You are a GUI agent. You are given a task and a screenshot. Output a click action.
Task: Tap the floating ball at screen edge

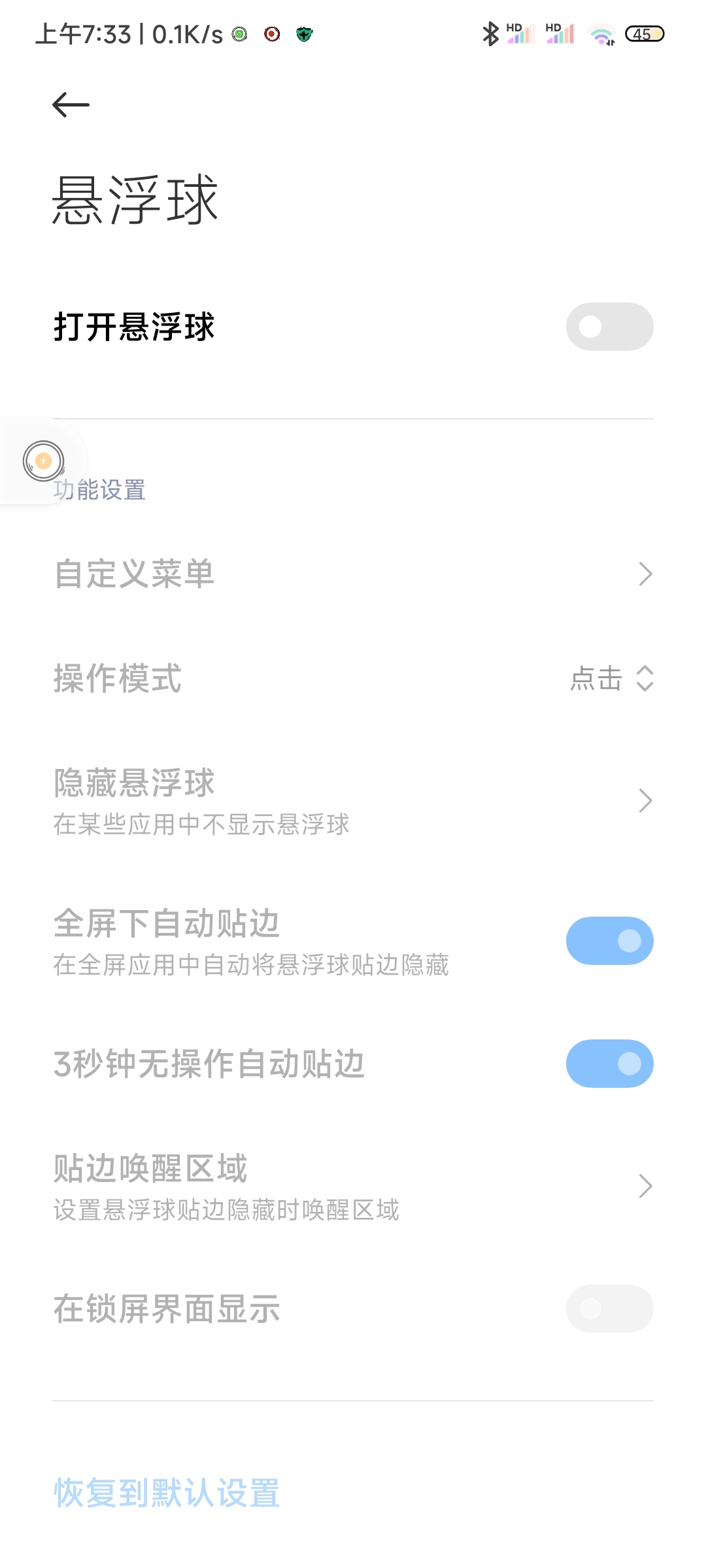point(43,461)
